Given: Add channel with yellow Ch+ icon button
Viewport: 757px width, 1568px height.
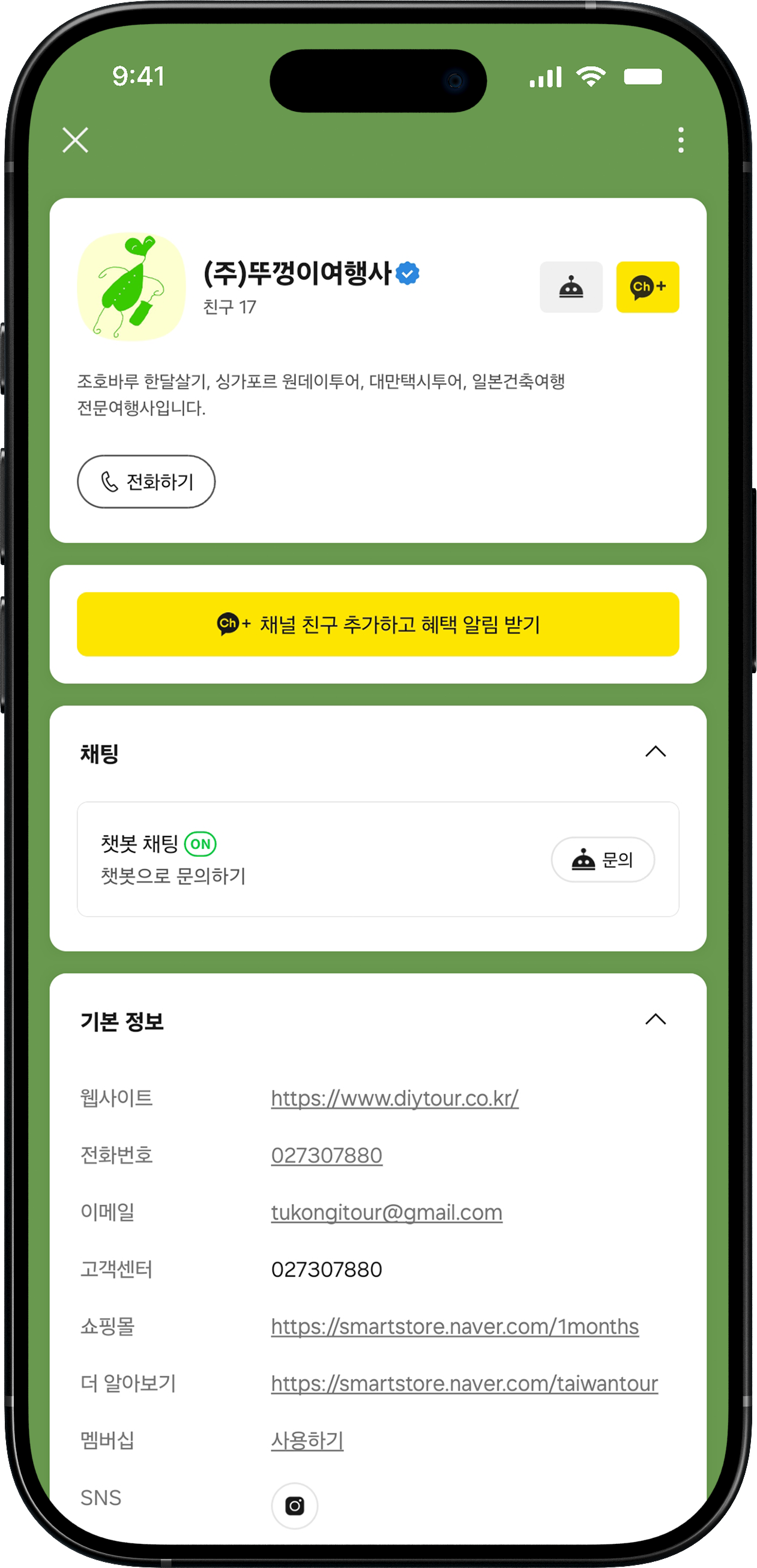Looking at the screenshot, I should coord(648,287).
